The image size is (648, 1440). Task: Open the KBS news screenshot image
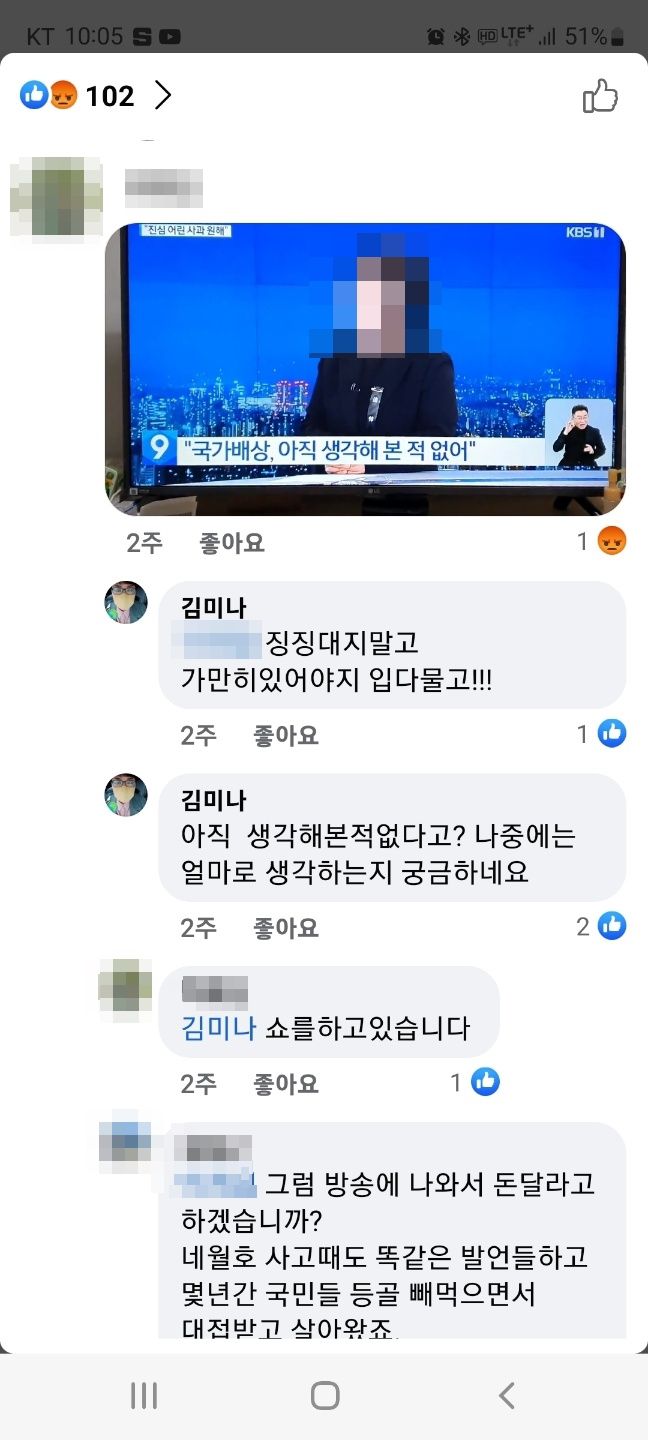point(365,368)
